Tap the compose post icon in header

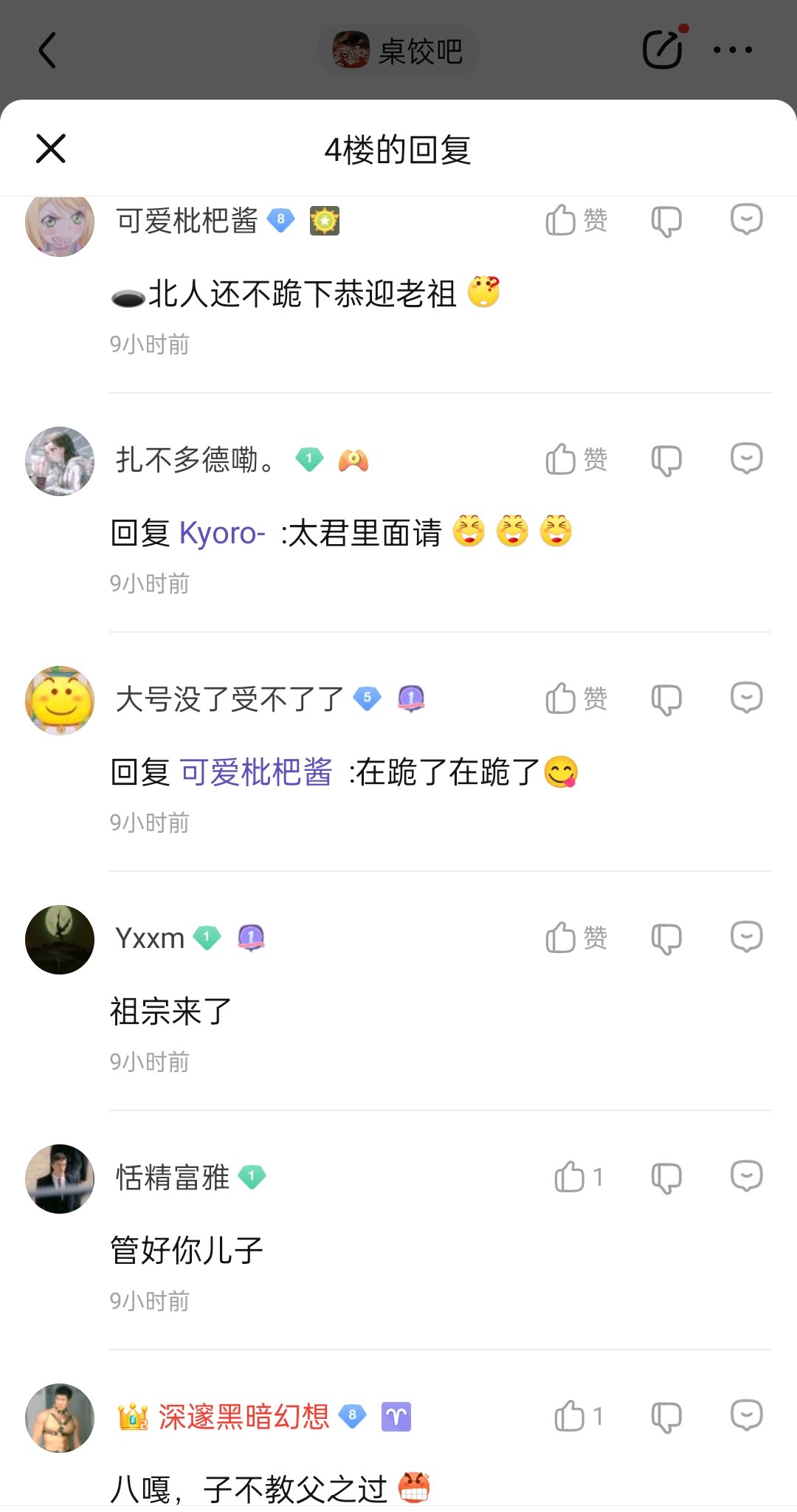pyautogui.click(x=663, y=49)
